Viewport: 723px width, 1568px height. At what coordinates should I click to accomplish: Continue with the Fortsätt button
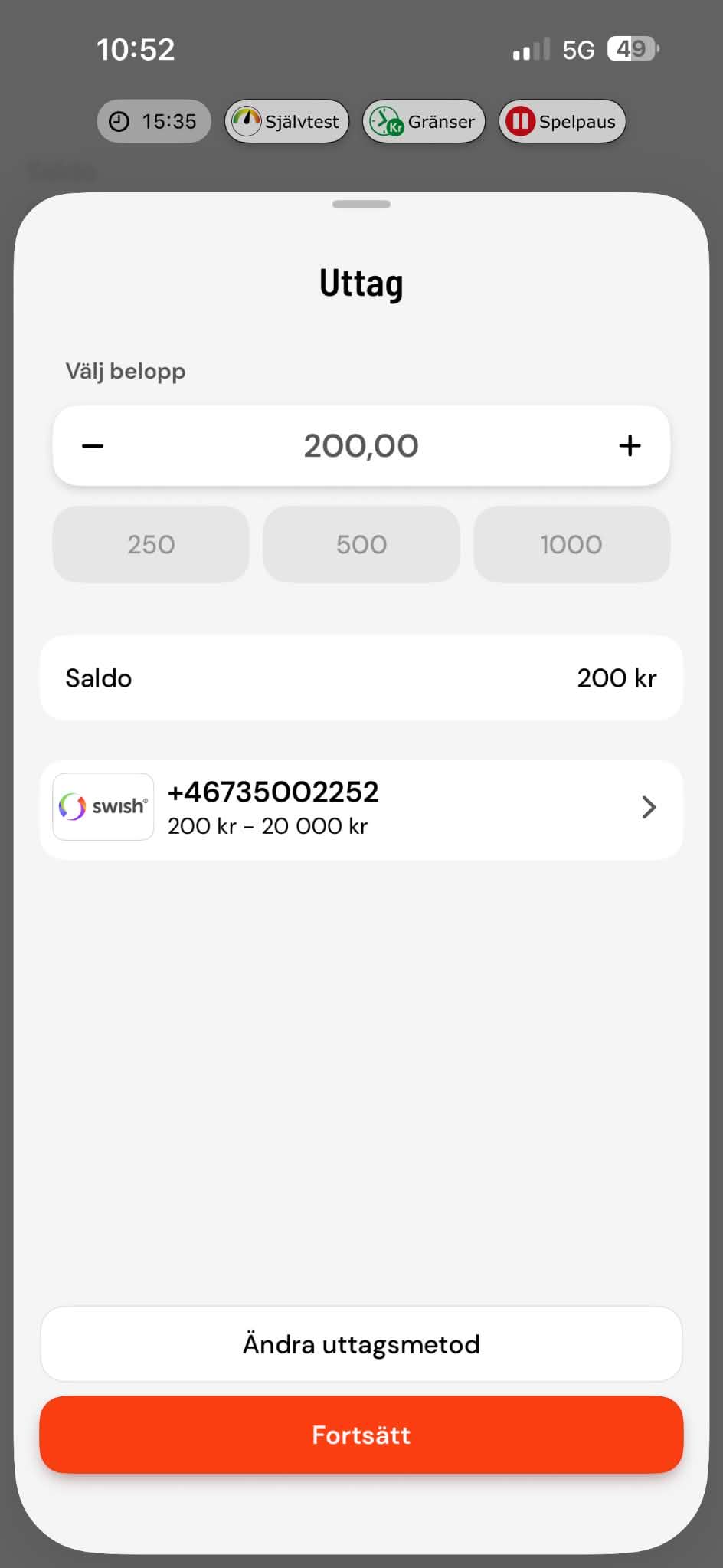(361, 1435)
